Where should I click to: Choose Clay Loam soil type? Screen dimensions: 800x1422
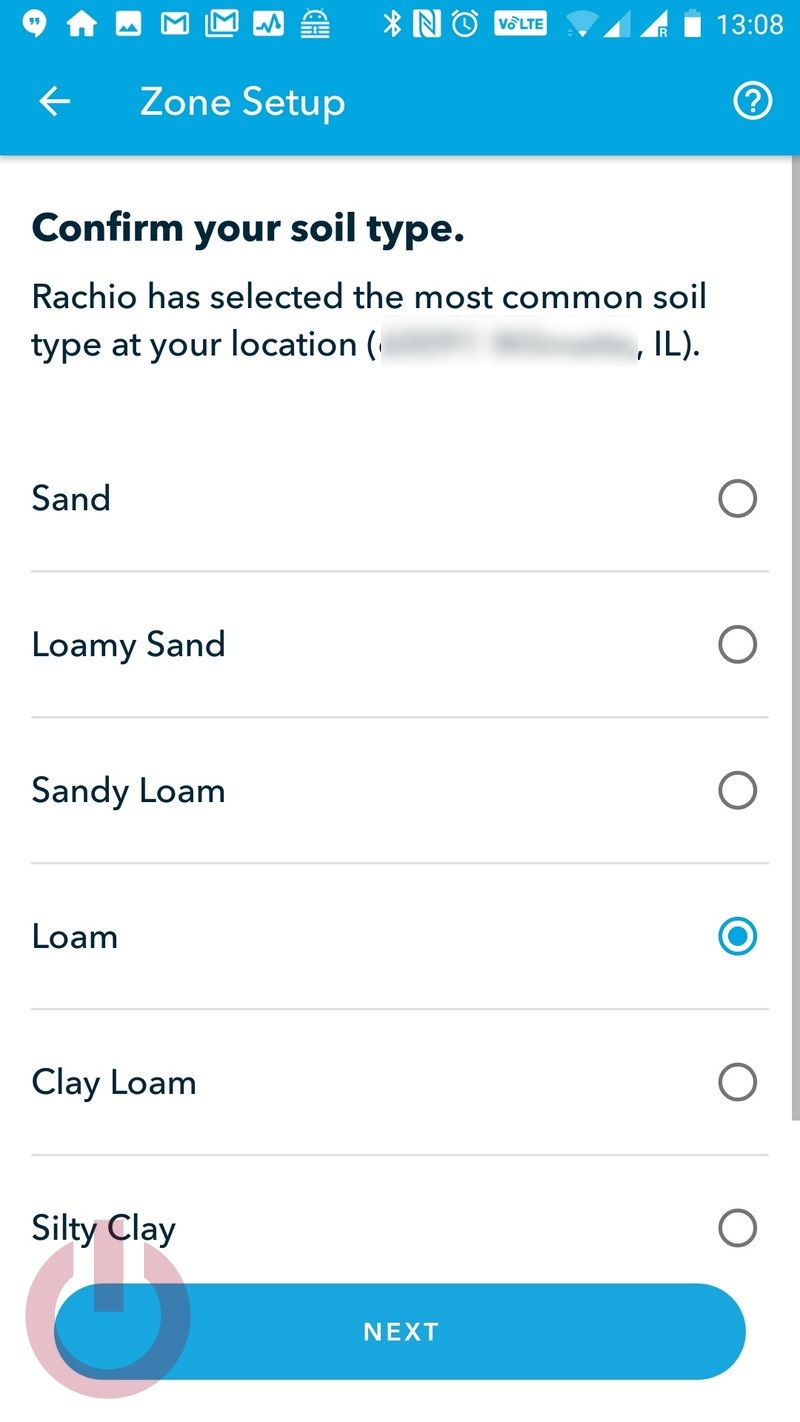click(x=400, y=1082)
